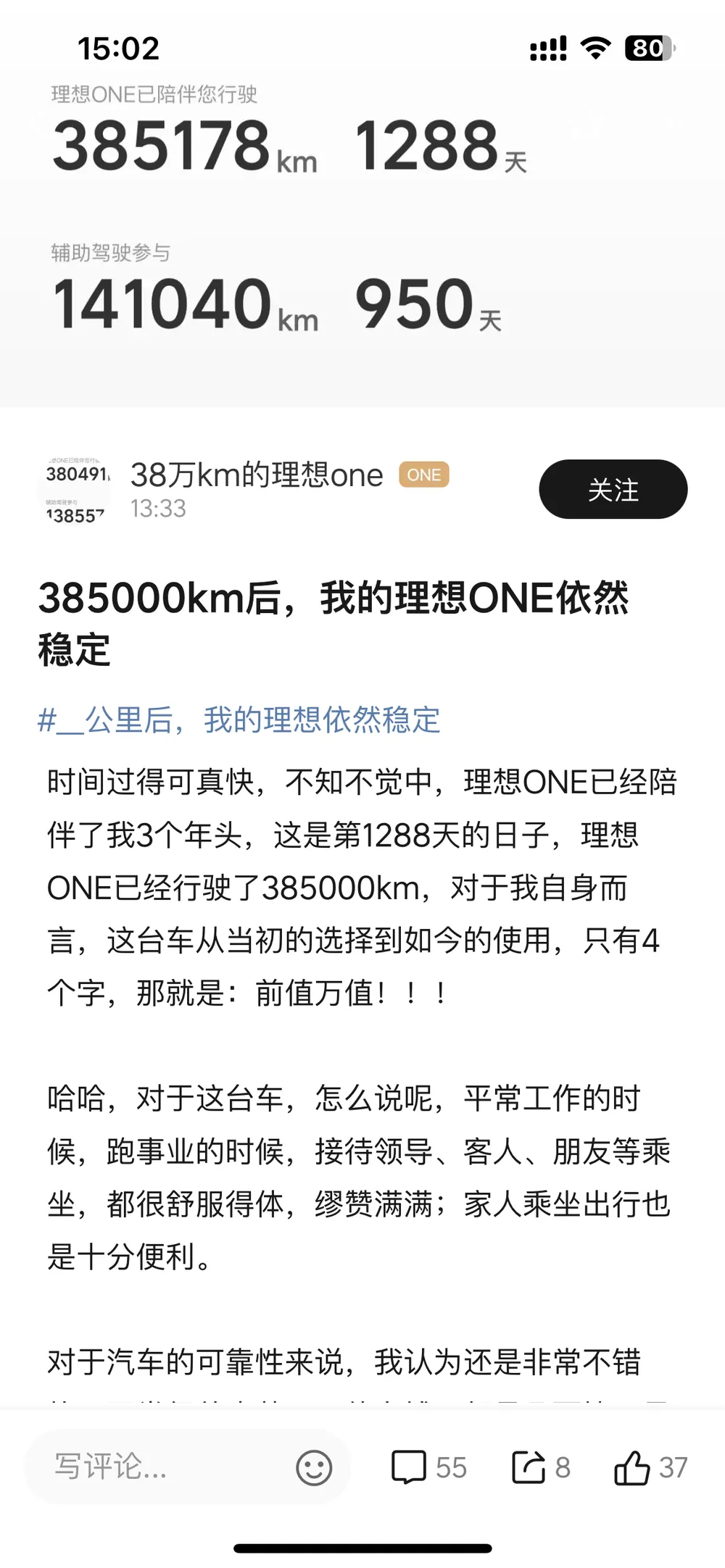The width and height of the screenshot is (725, 1568).
Task: Open the mileage statistics image at top
Action: [362, 238]
